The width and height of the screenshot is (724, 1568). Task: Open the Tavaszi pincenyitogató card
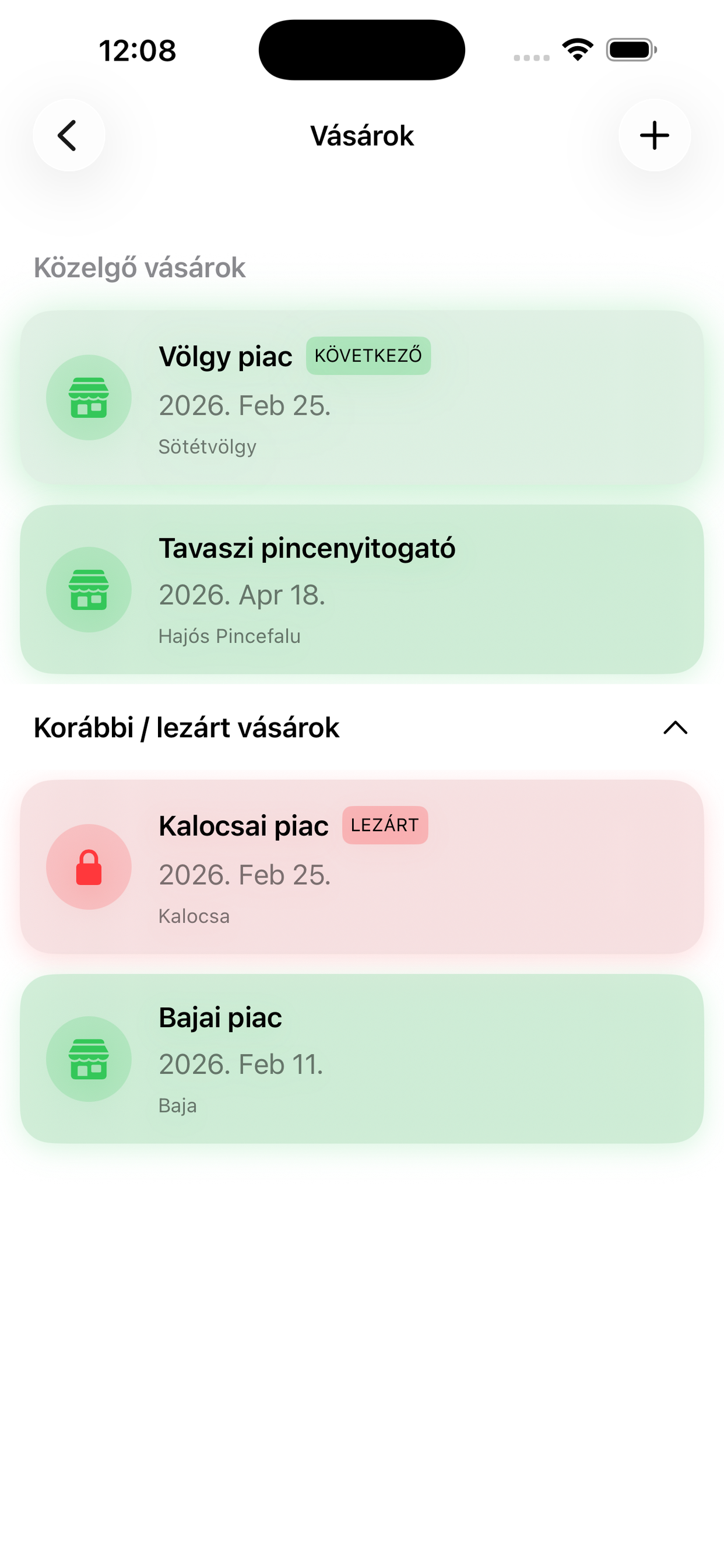point(362,588)
